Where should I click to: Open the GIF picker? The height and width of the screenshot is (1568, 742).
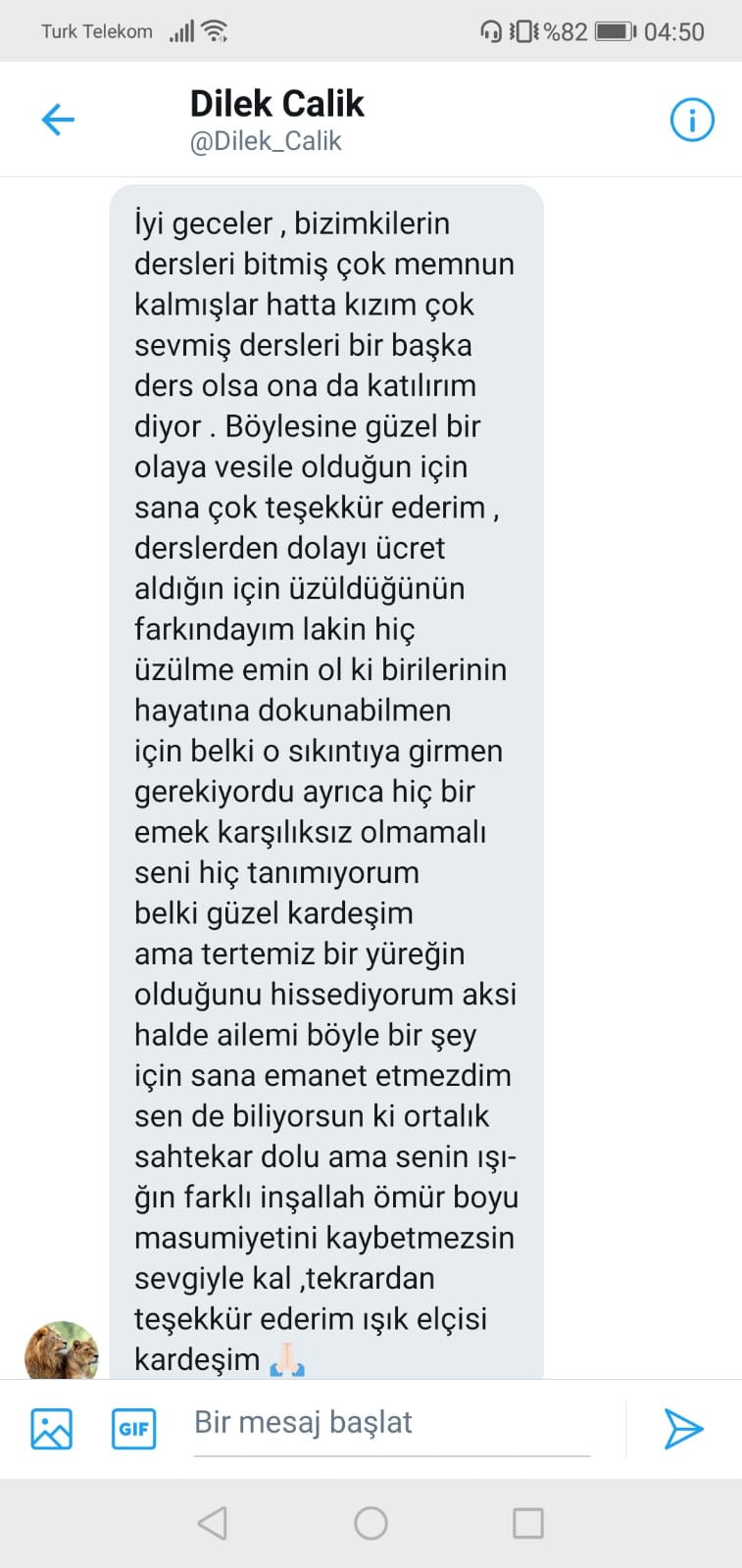point(133,1428)
